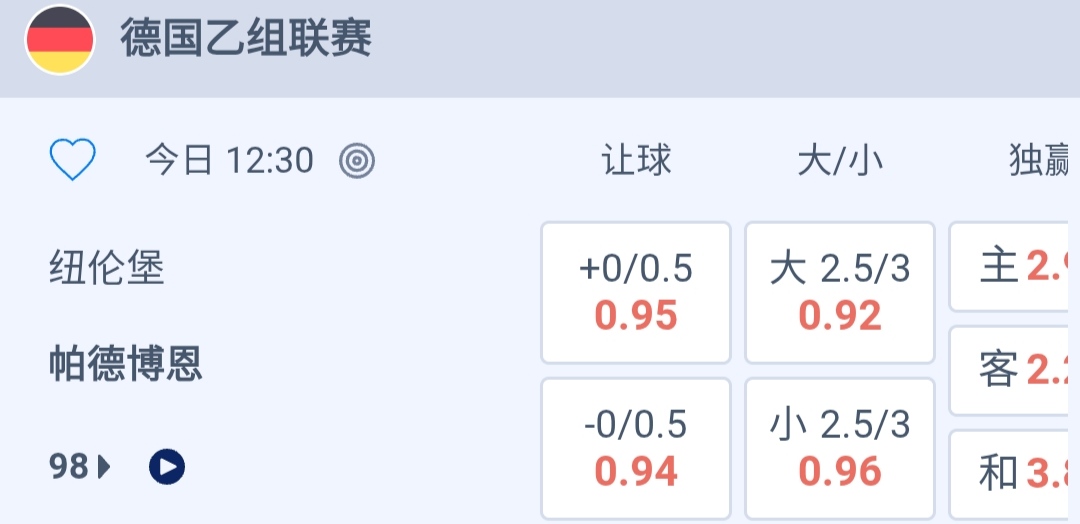Bet on 大 2.5/3 at 0.92
Image resolution: width=1080 pixels, height=524 pixels.
840,292
